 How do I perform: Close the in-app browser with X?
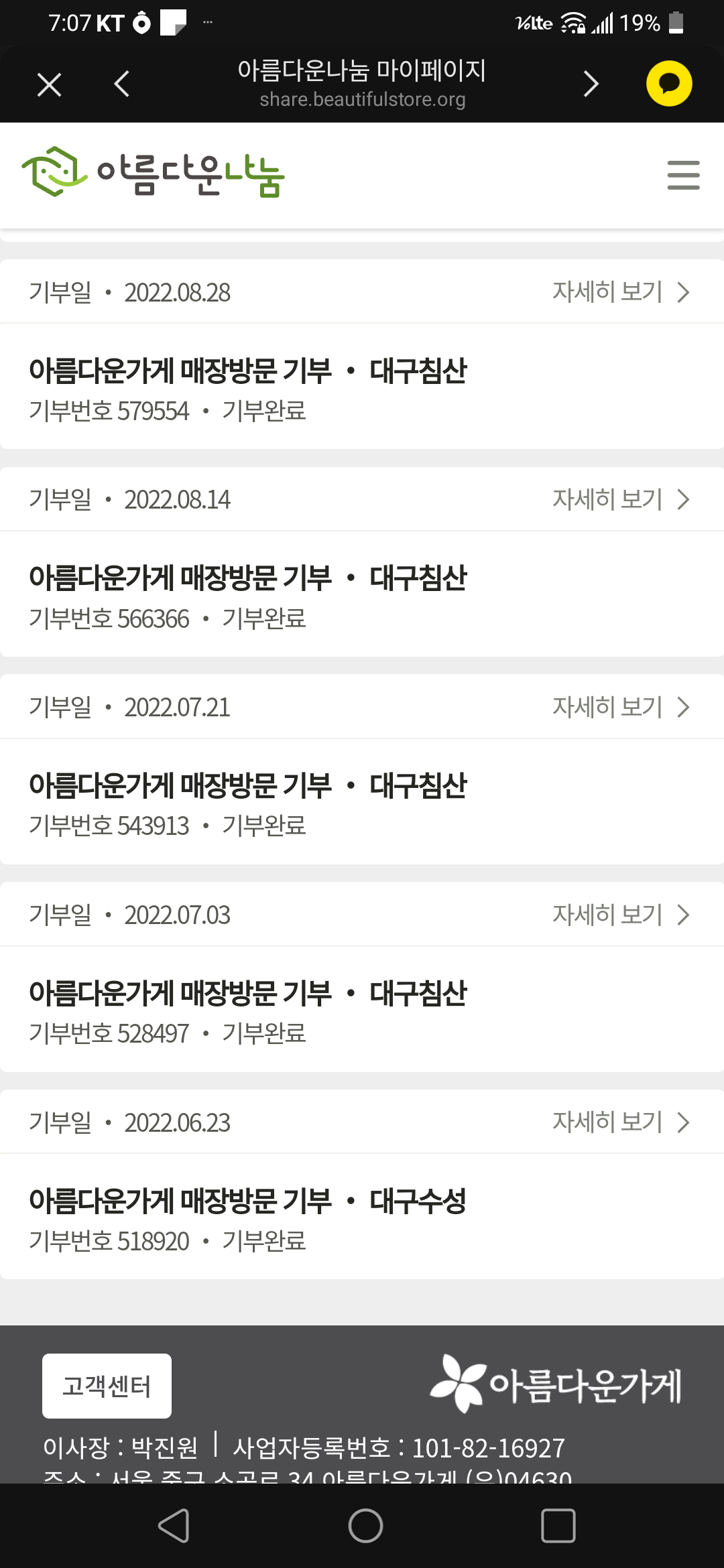coord(50,84)
